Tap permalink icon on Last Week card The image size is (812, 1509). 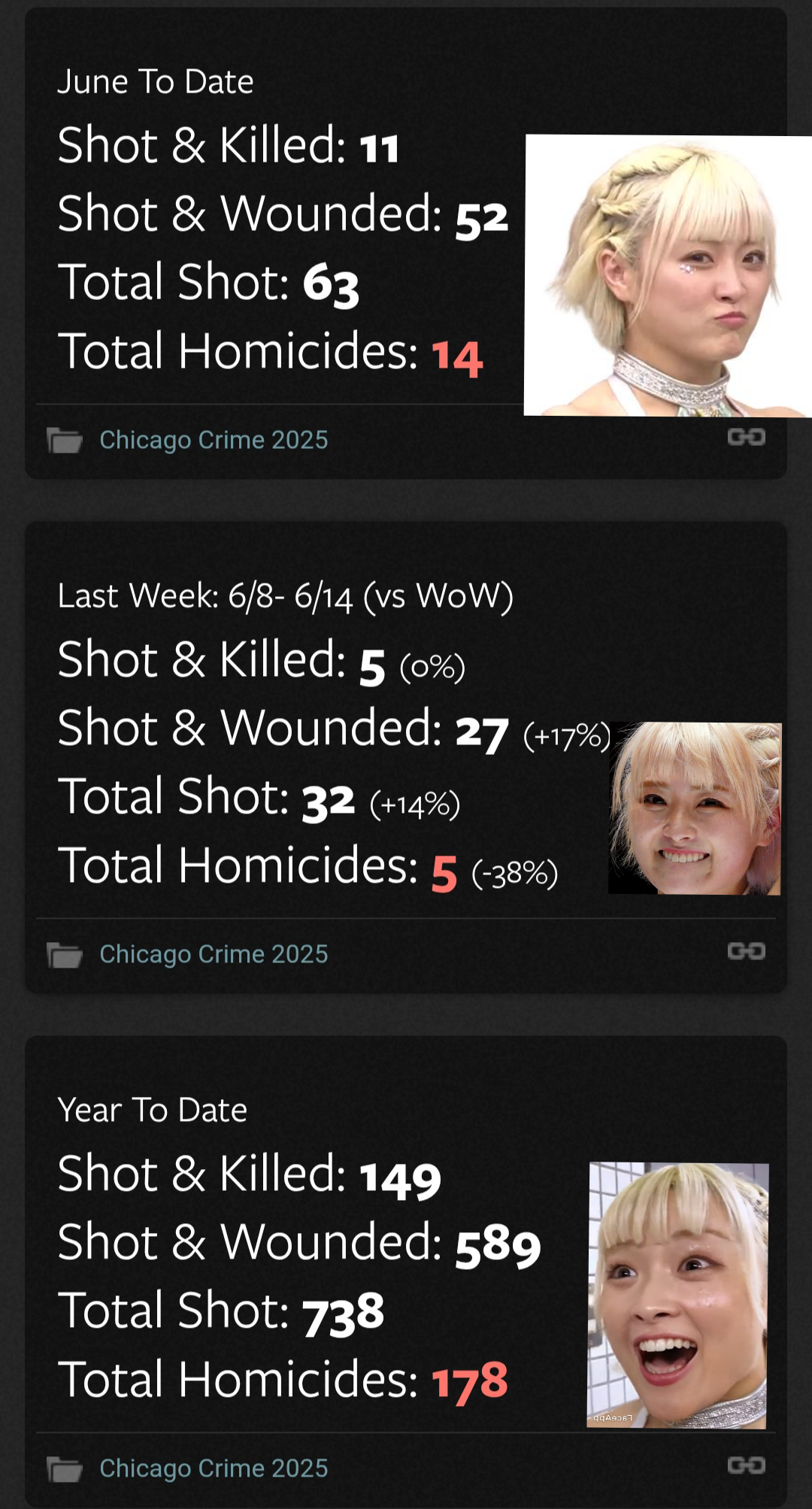tap(746, 951)
